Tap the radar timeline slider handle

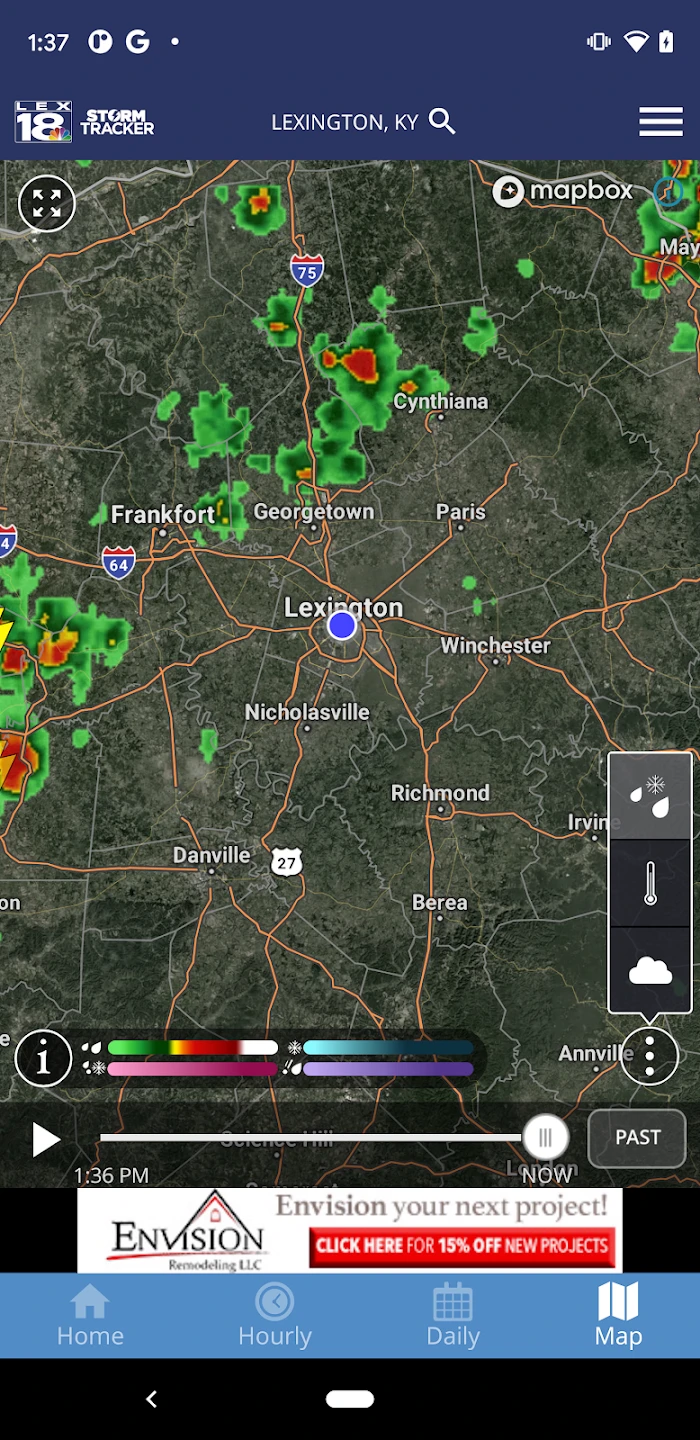tap(545, 1138)
